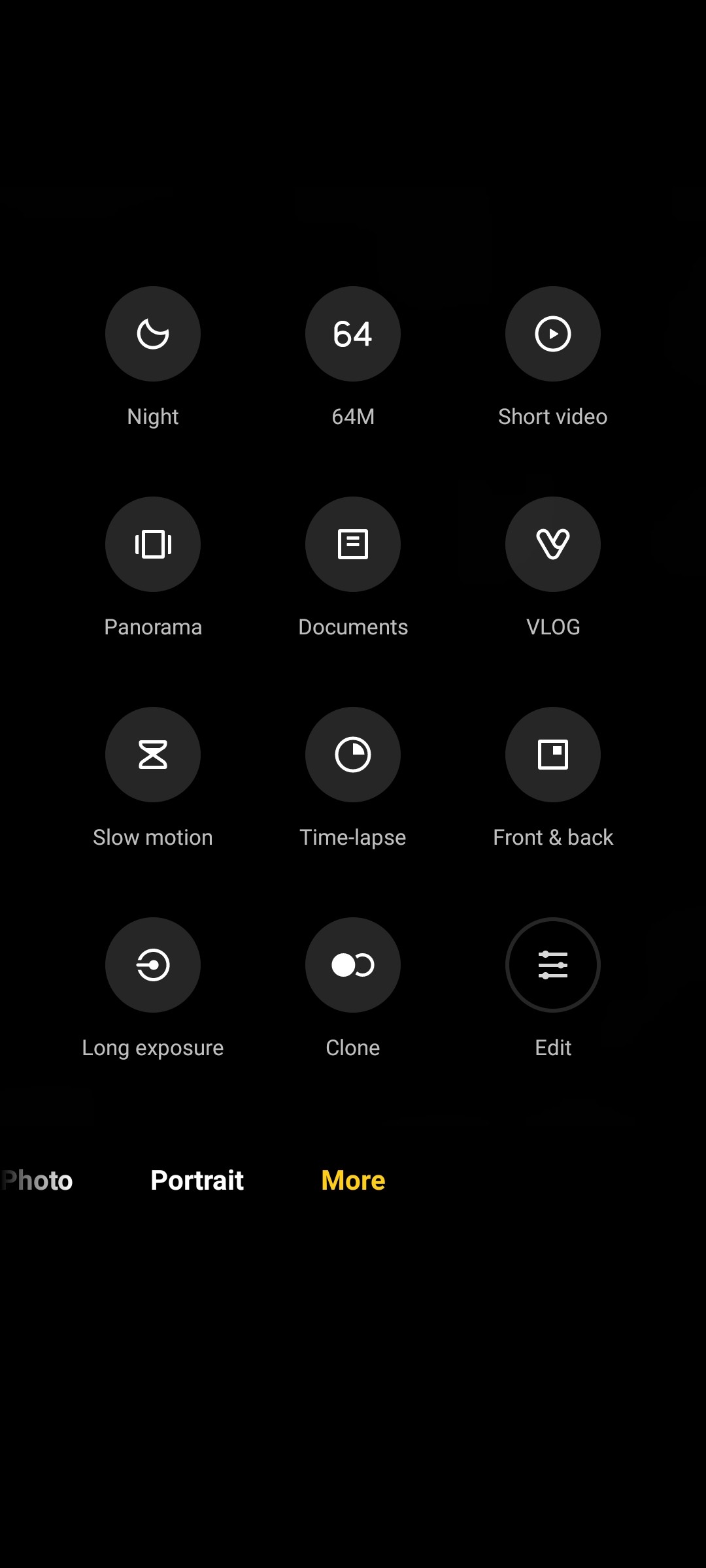The height and width of the screenshot is (1568, 706).
Task: Tap the More tab
Action: (x=353, y=1181)
